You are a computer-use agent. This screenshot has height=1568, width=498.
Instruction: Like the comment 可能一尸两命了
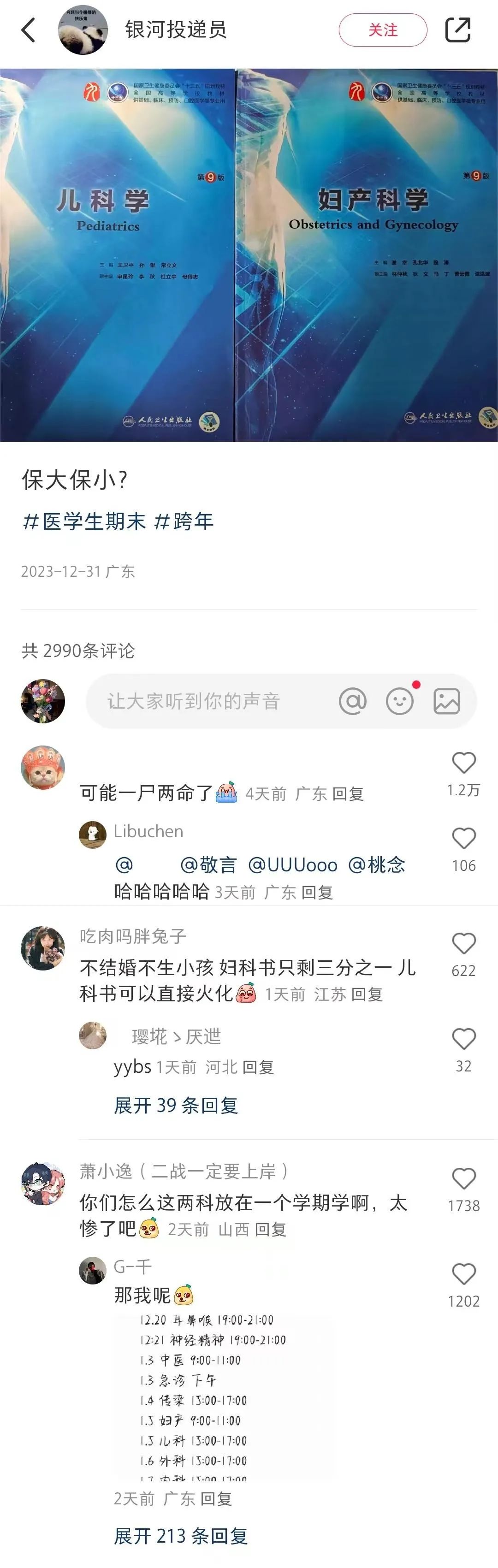[x=463, y=763]
